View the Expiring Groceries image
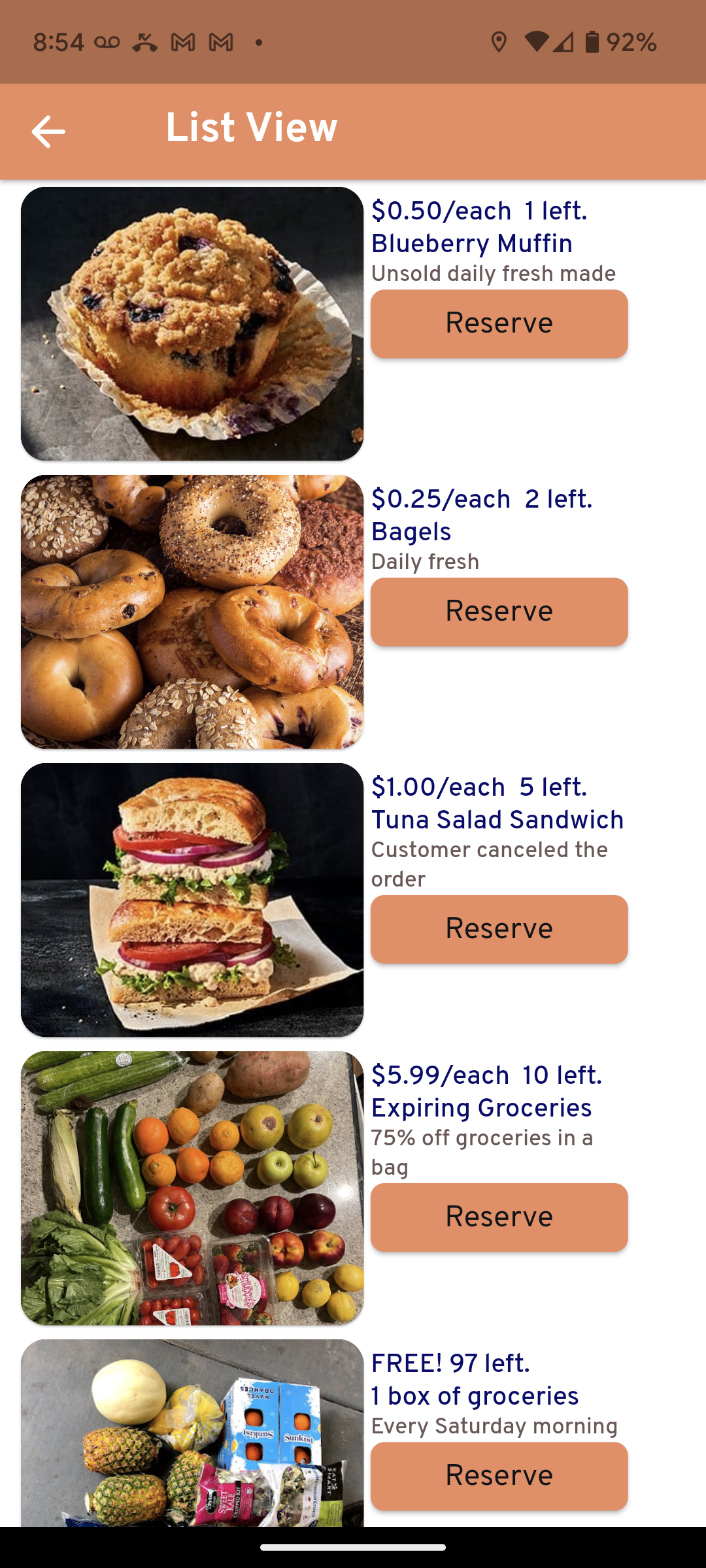The image size is (706, 1568). pos(192,1188)
